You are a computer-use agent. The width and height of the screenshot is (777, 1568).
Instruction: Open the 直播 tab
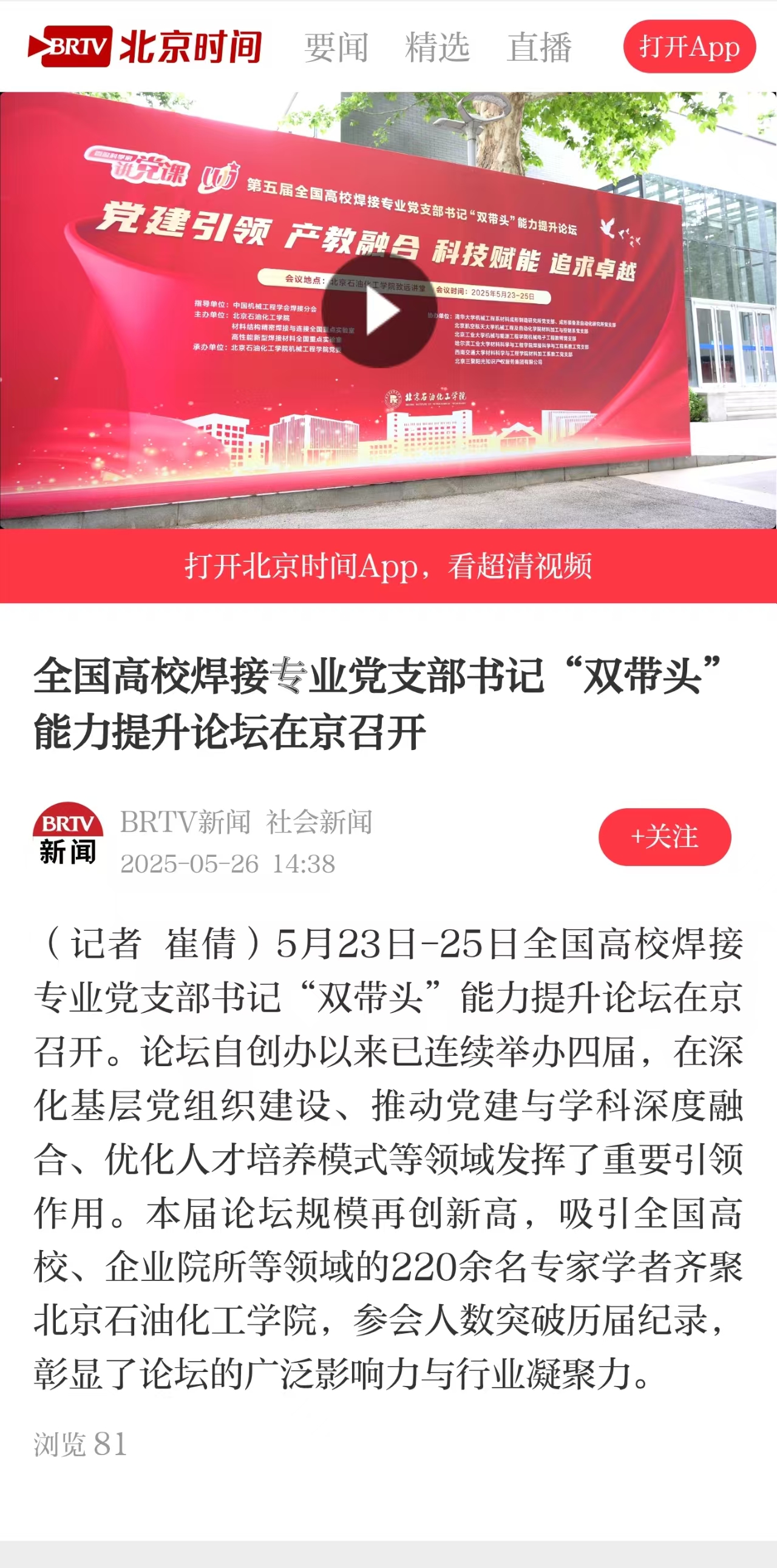click(539, 47)
